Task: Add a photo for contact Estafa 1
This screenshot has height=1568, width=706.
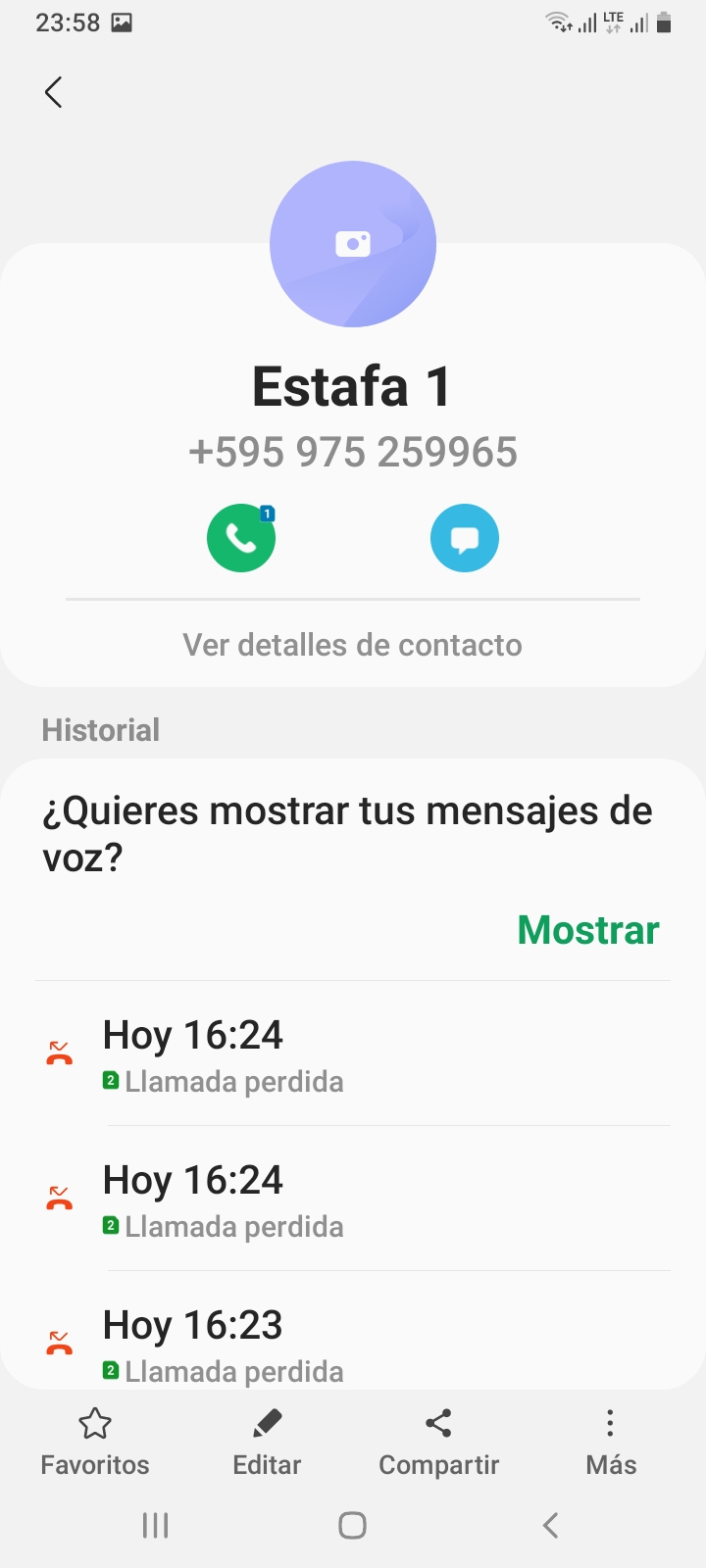Action: point(353,244)
